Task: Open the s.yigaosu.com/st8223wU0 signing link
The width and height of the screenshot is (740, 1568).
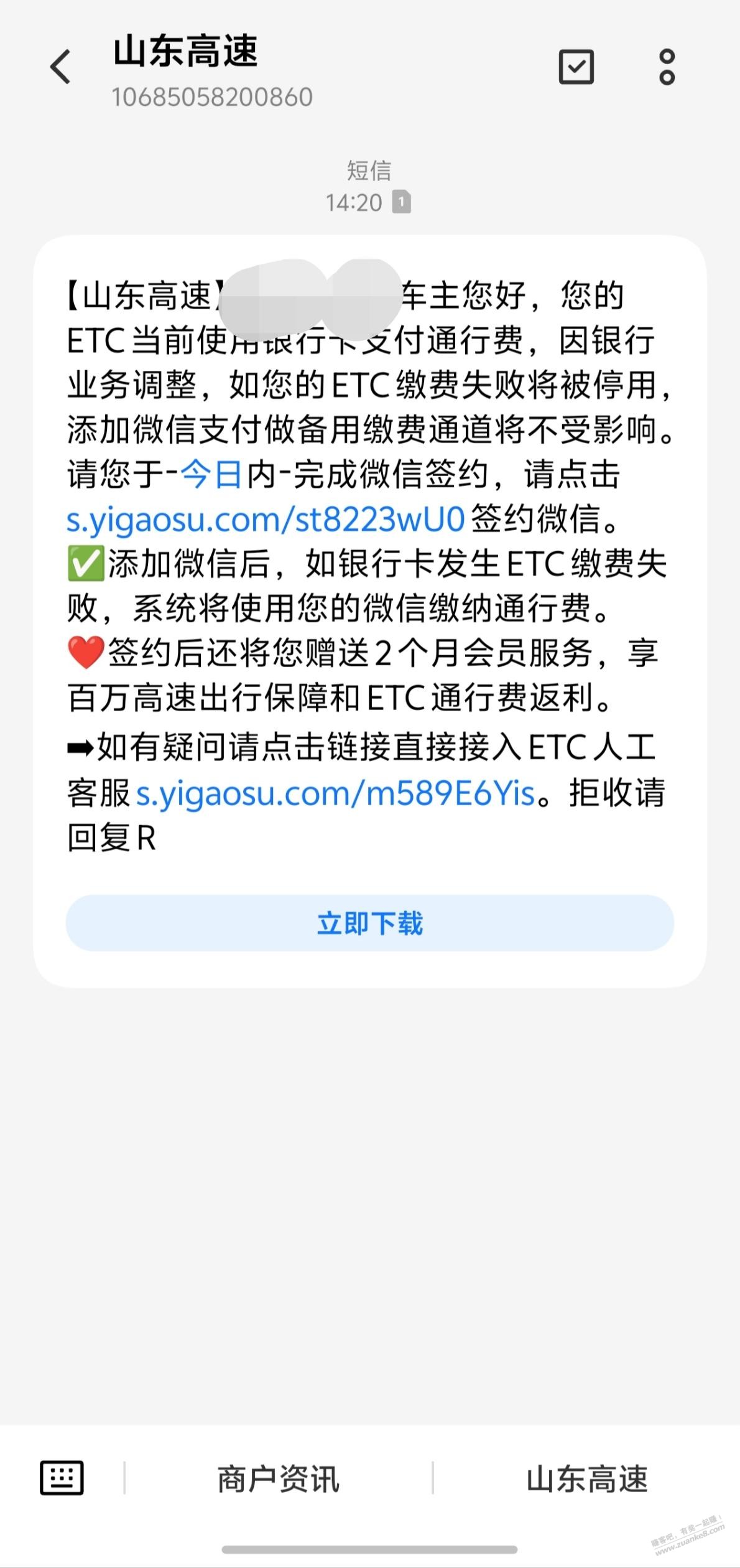Action: click(x=263, y=520)
